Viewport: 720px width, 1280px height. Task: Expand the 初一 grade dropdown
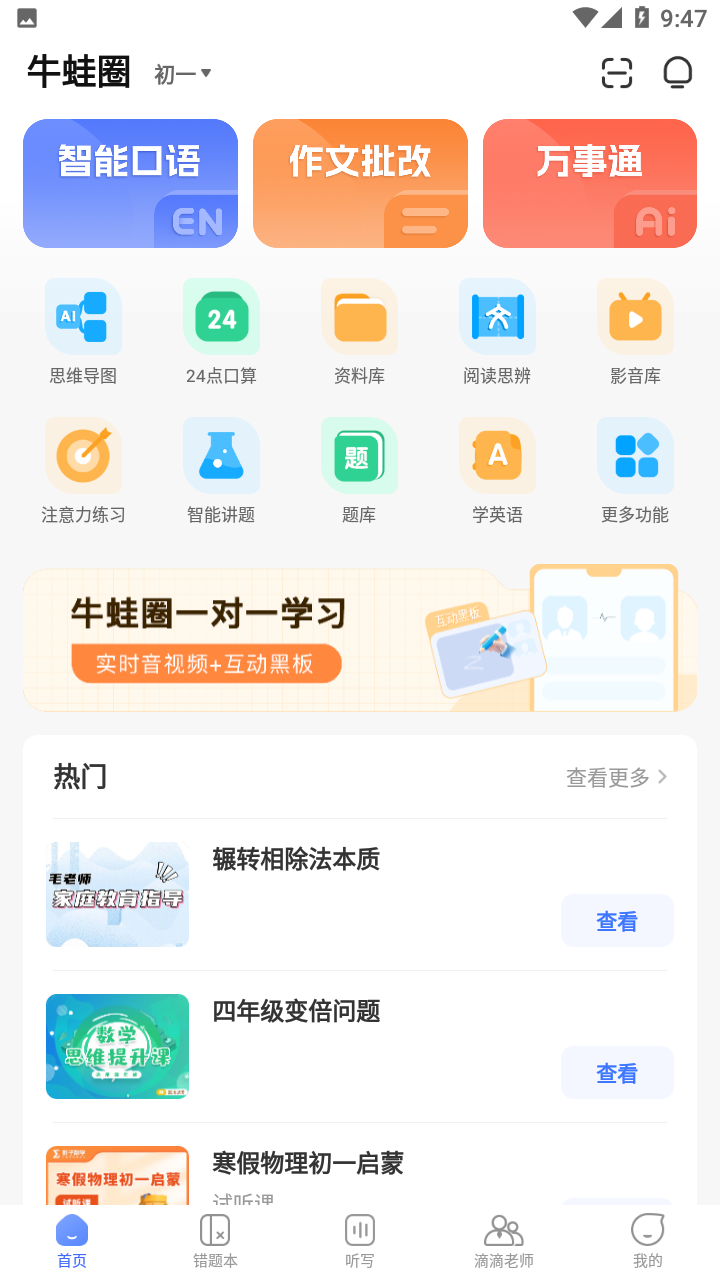click(x=183, y=74)
